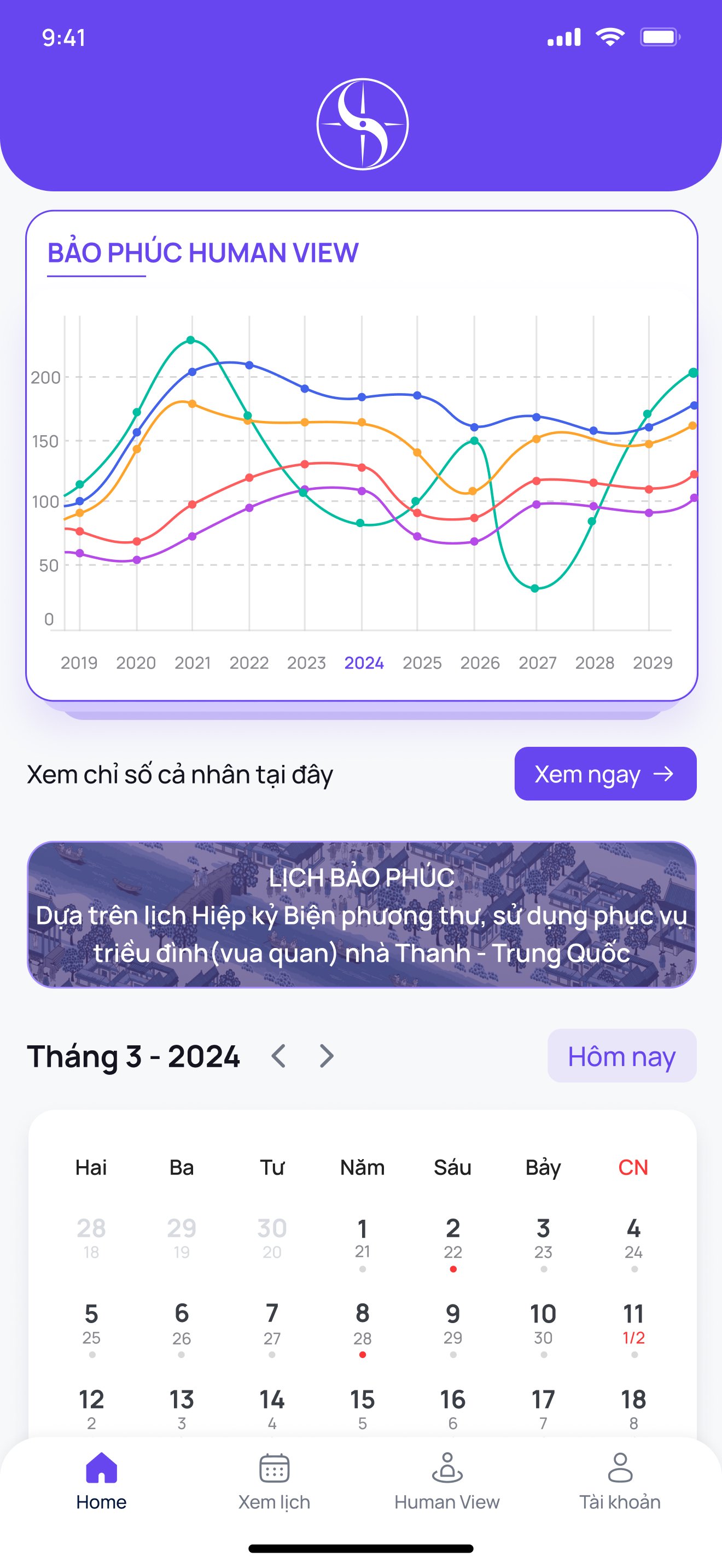Screen dimensions: 722x1568
Task: Select the year 2027 on the chart
Action: pyautogui.click(x=538, y=663)
